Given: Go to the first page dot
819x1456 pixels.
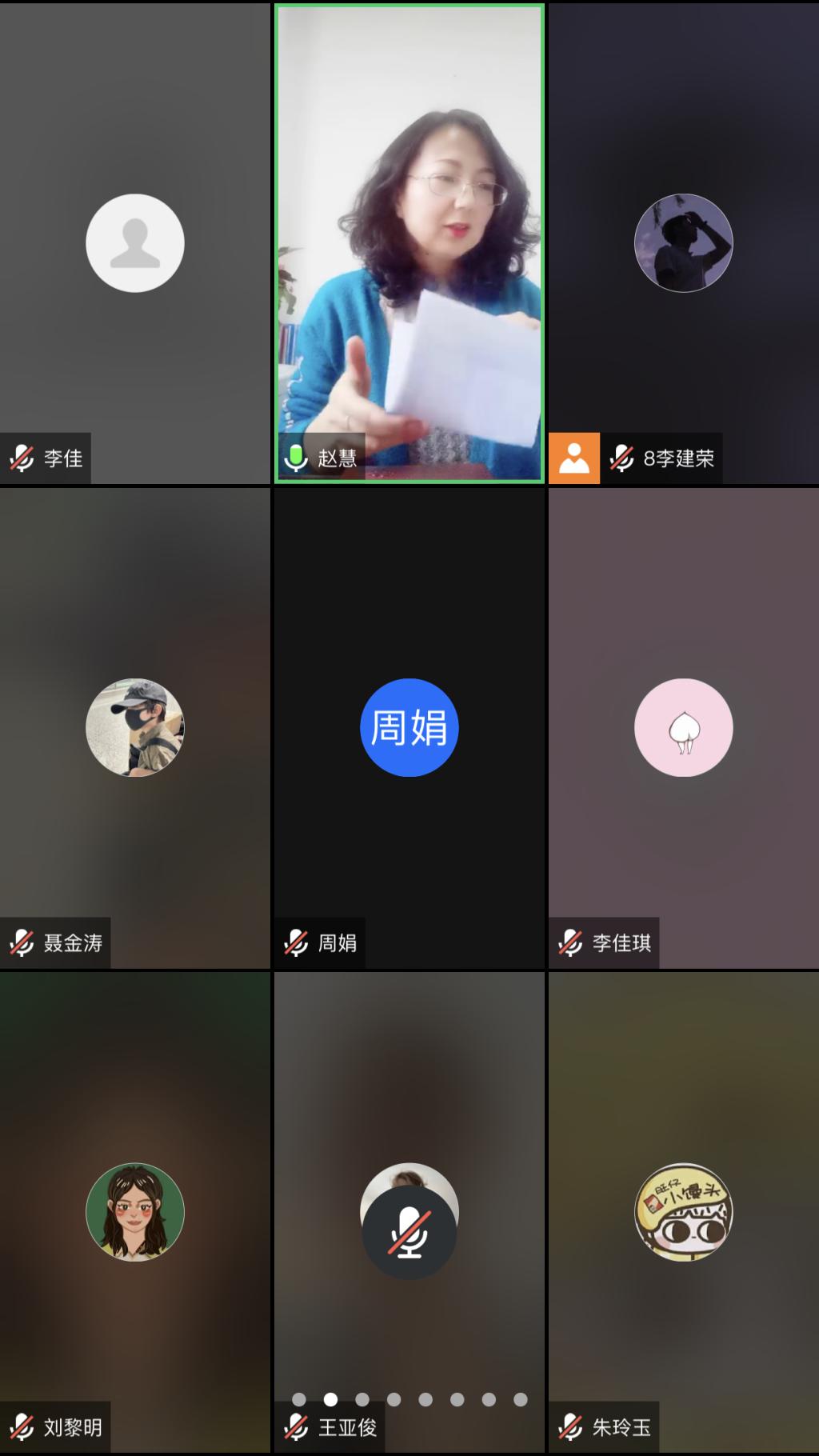Looking at the screenshot, I should pos(299,1399).
